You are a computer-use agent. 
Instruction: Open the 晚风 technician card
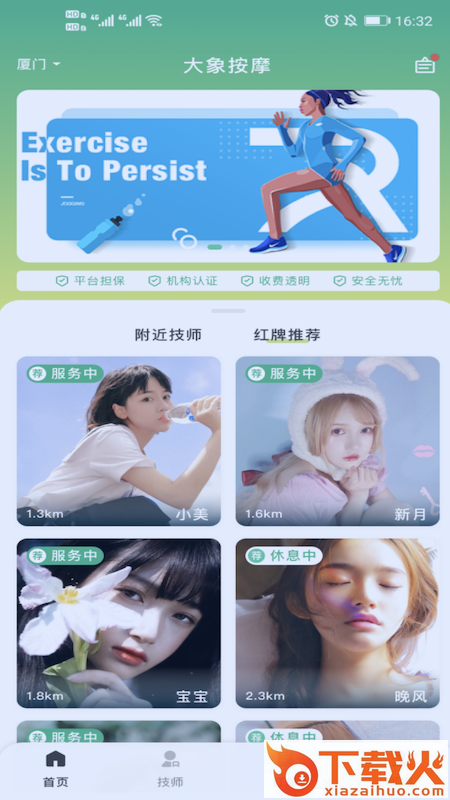click(337, 623)
